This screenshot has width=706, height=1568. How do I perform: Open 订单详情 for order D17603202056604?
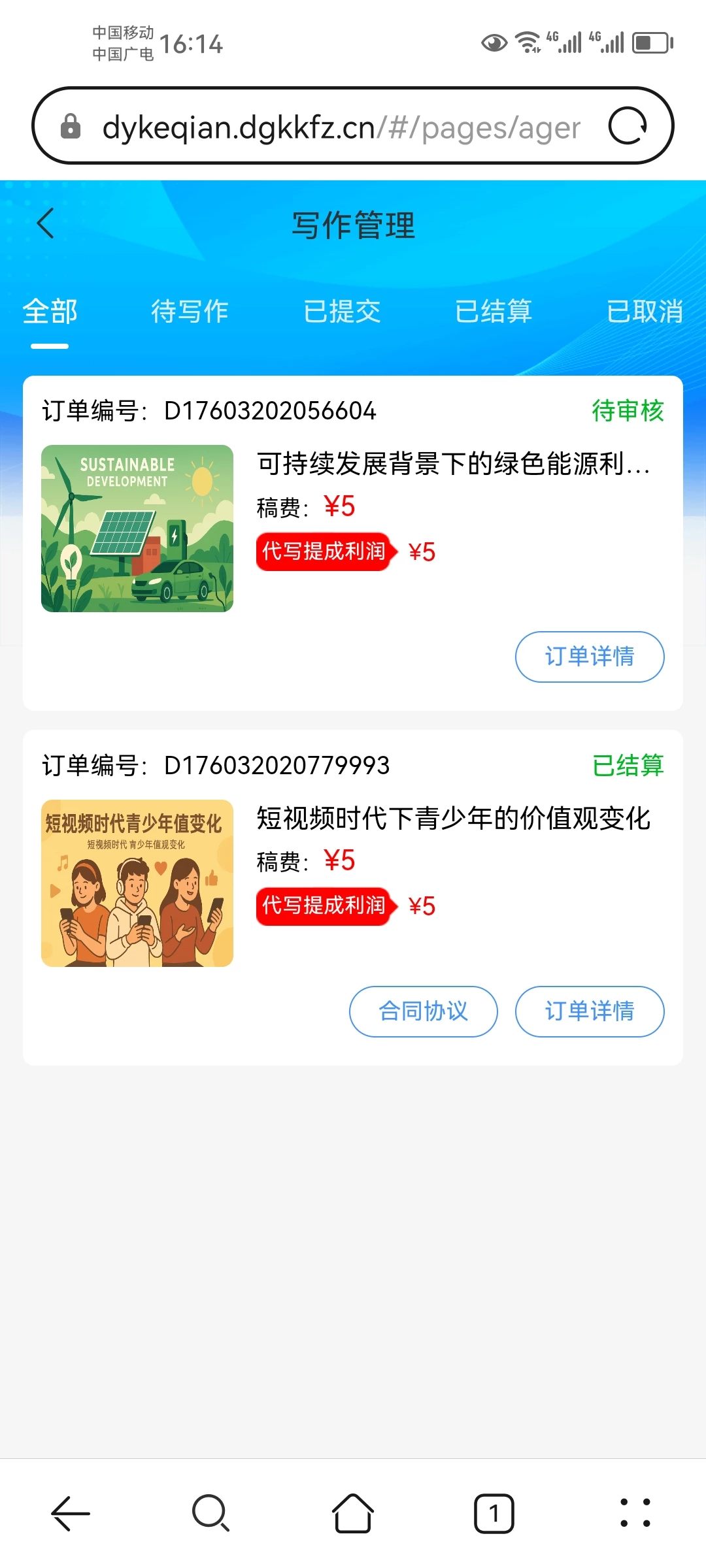pos(590,657)
